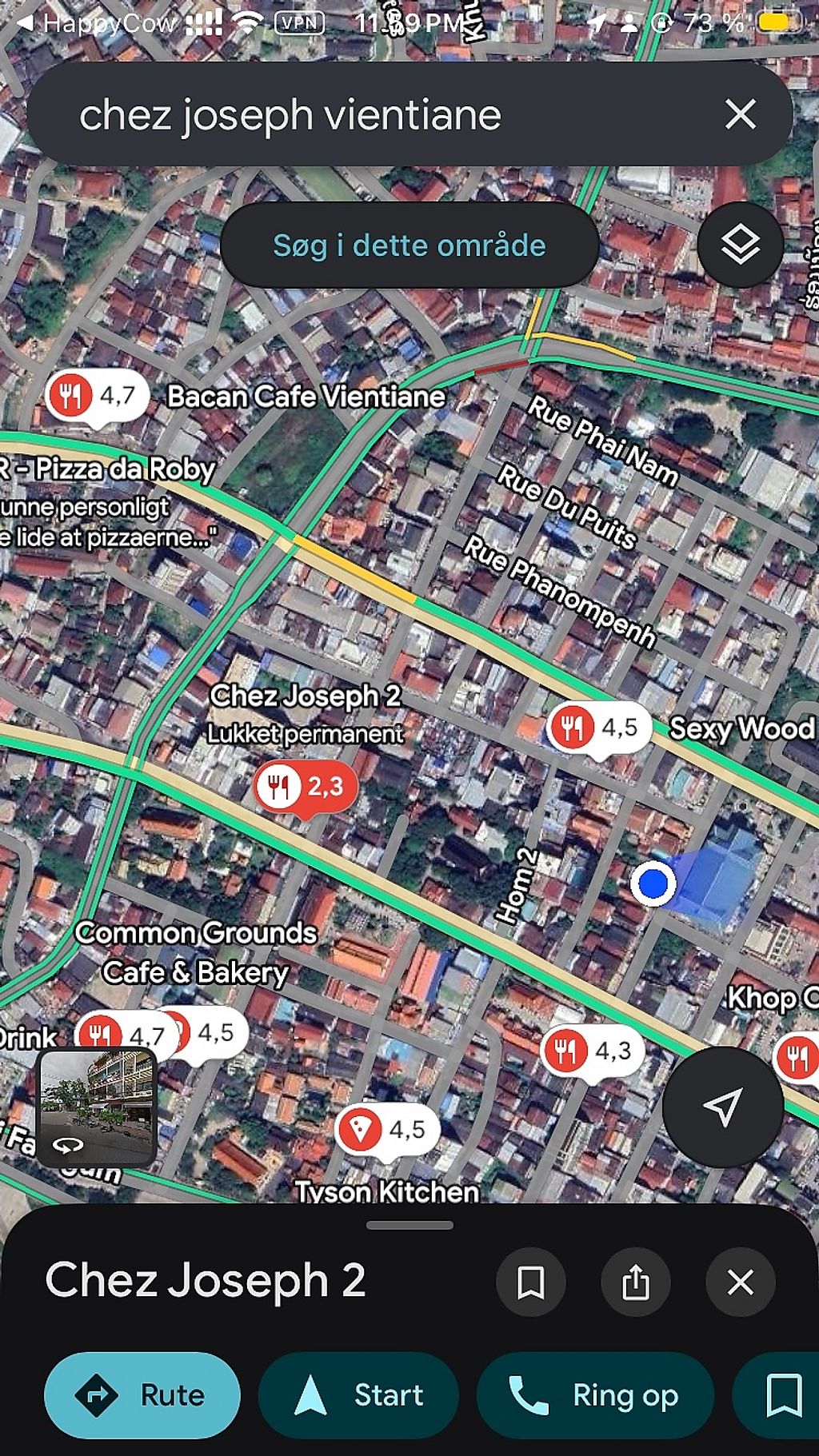Recenter map on my location

722,1107
